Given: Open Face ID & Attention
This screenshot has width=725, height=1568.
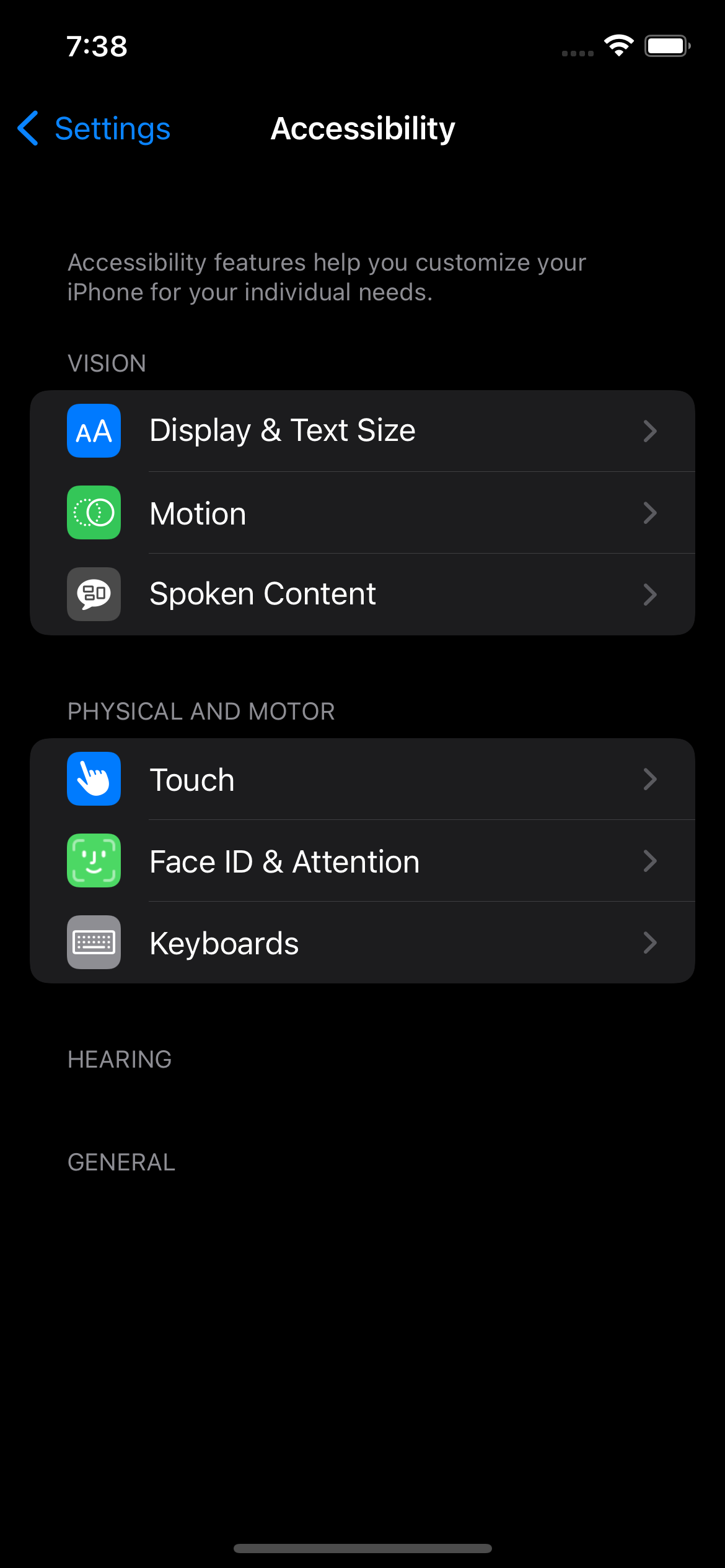Looking at the screenshot, I should click(362, 861).
